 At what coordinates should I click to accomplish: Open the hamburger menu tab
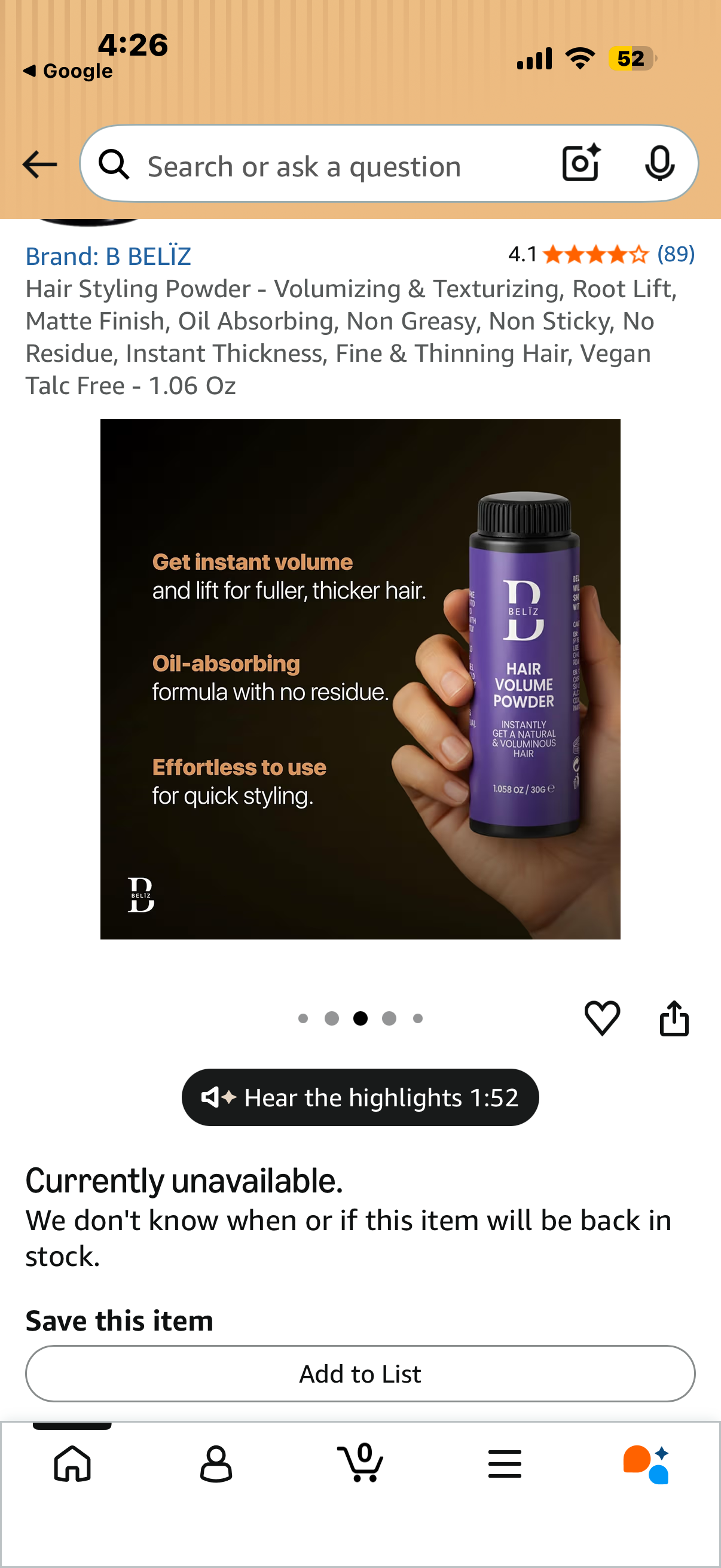tap(505, 1463)
